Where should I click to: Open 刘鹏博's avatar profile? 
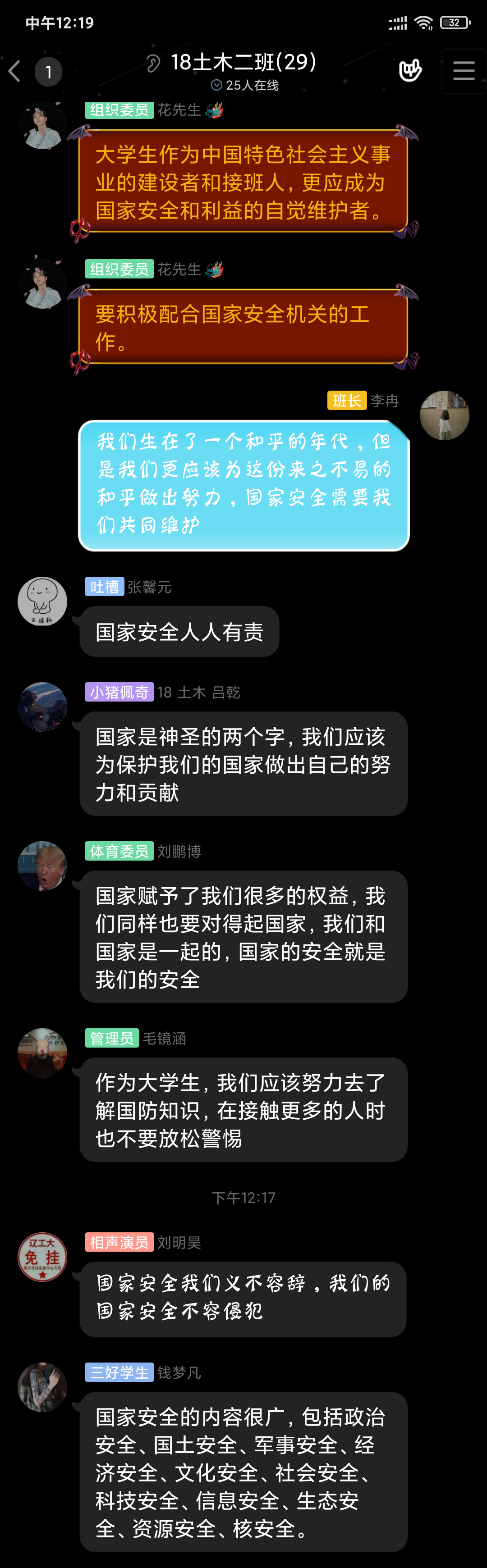tap(43, 866)
